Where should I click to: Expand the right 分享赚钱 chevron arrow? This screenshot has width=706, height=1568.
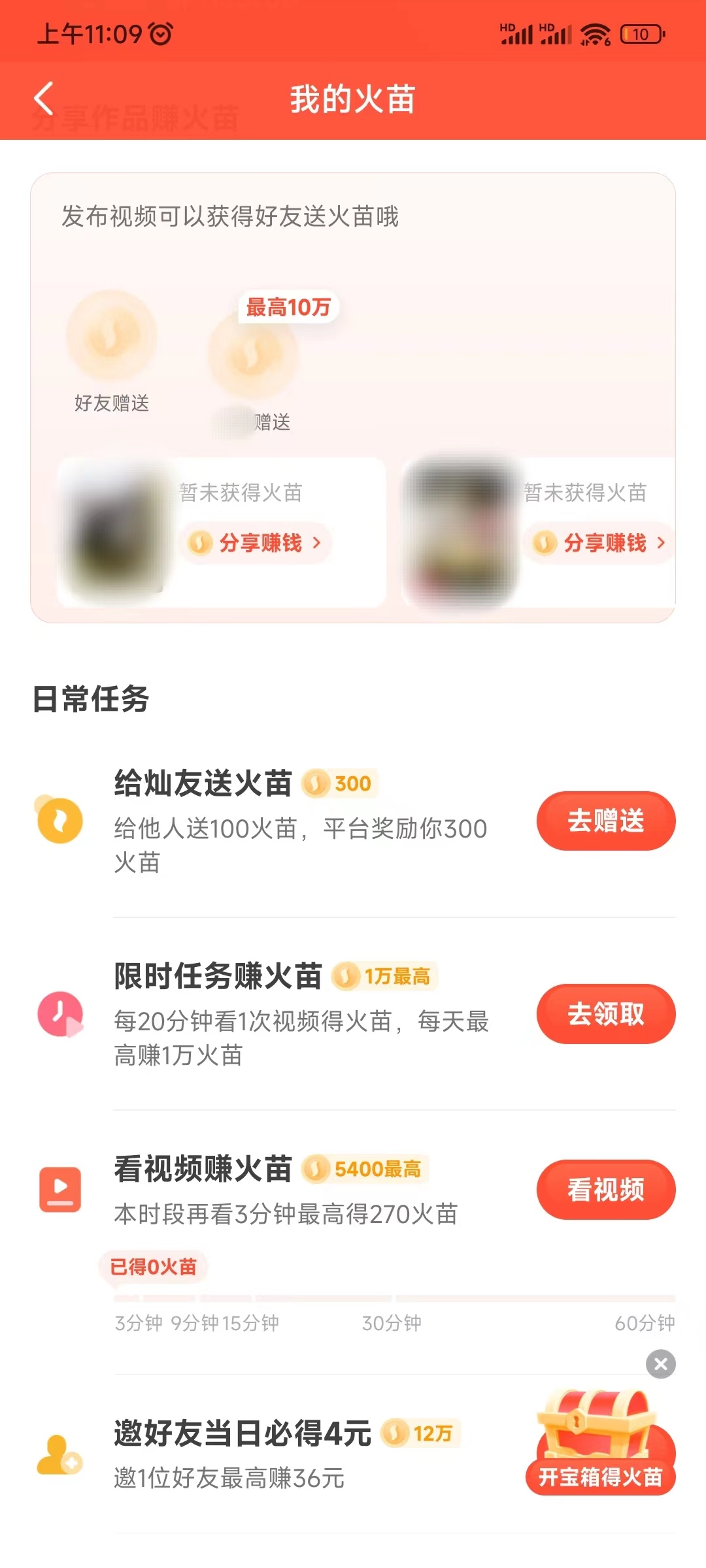662,543
